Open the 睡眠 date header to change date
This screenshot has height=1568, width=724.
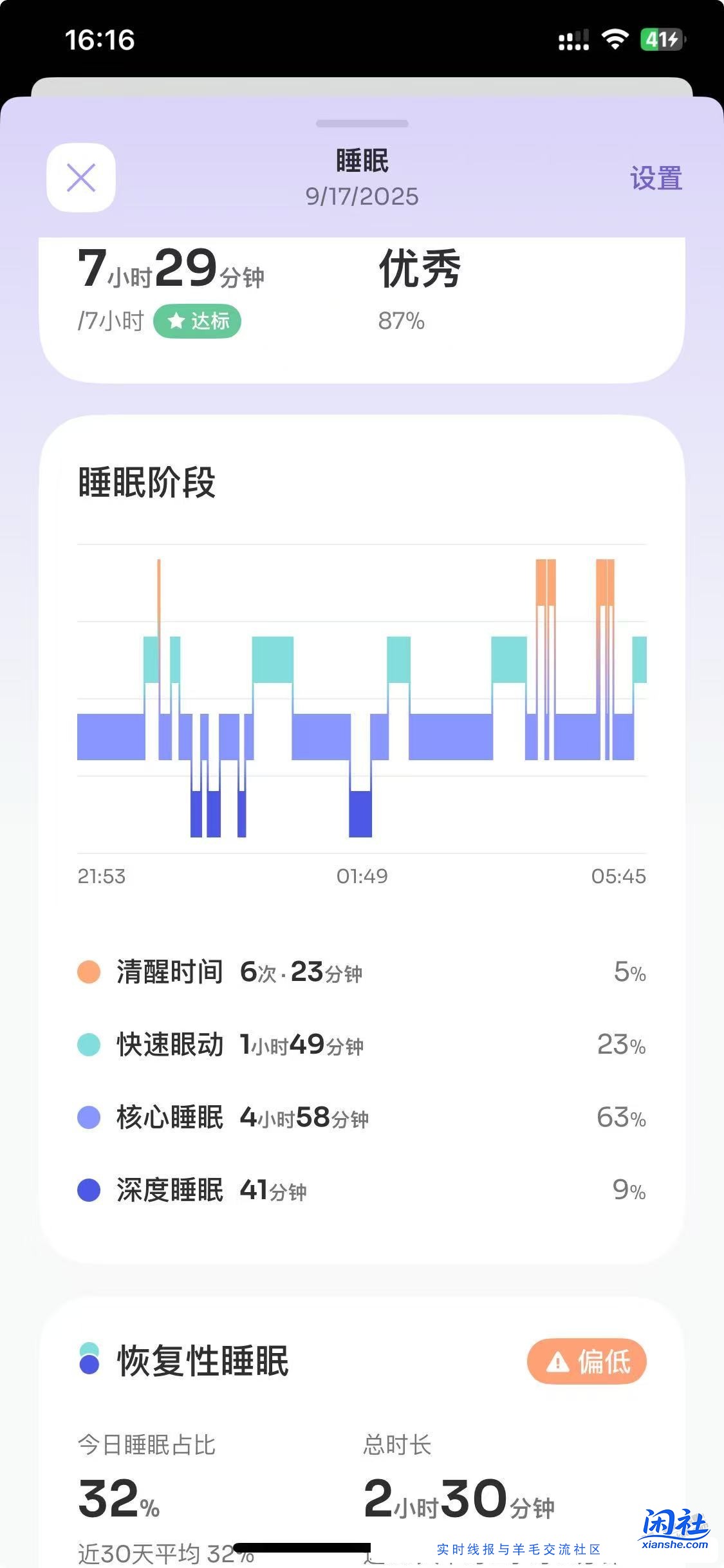click(362, 161)
